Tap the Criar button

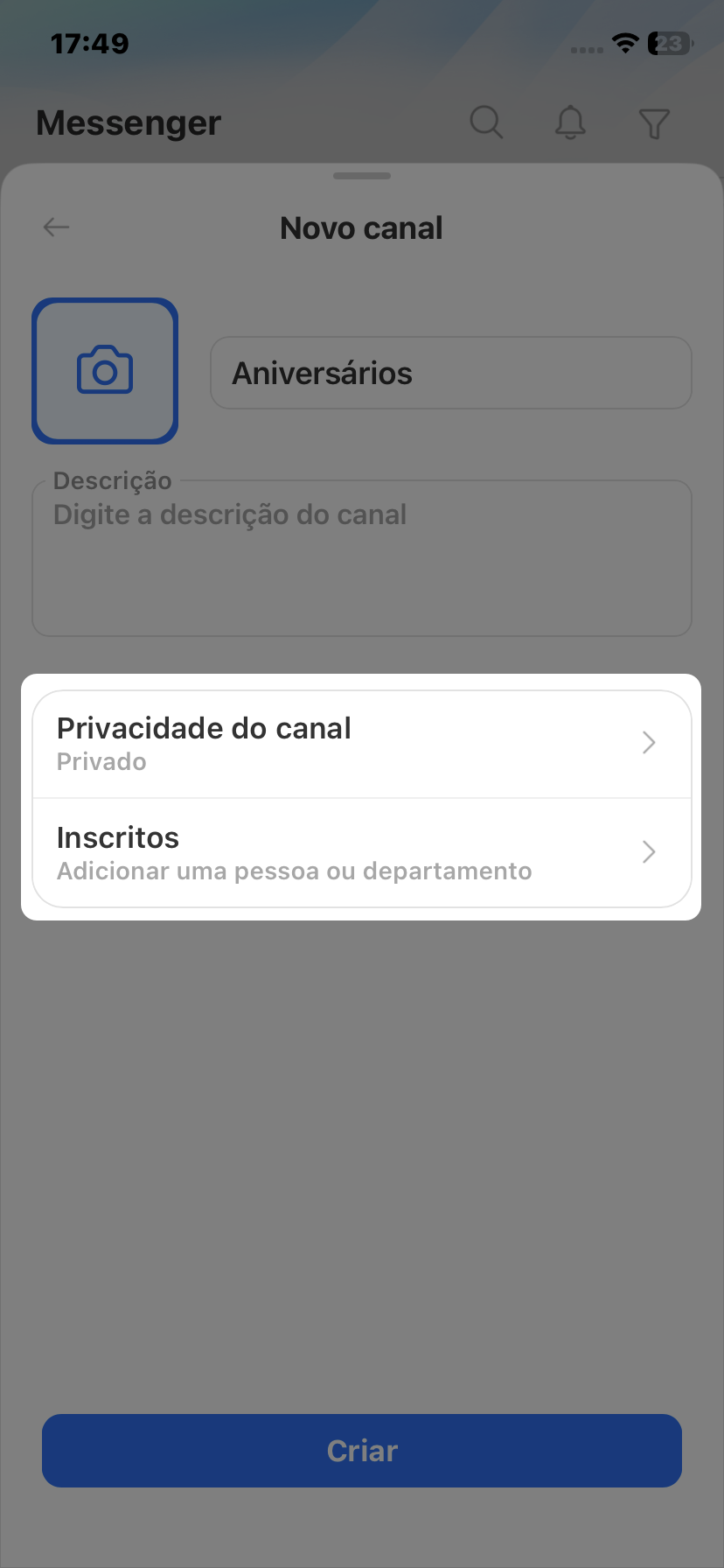(x=362, y=1451)
